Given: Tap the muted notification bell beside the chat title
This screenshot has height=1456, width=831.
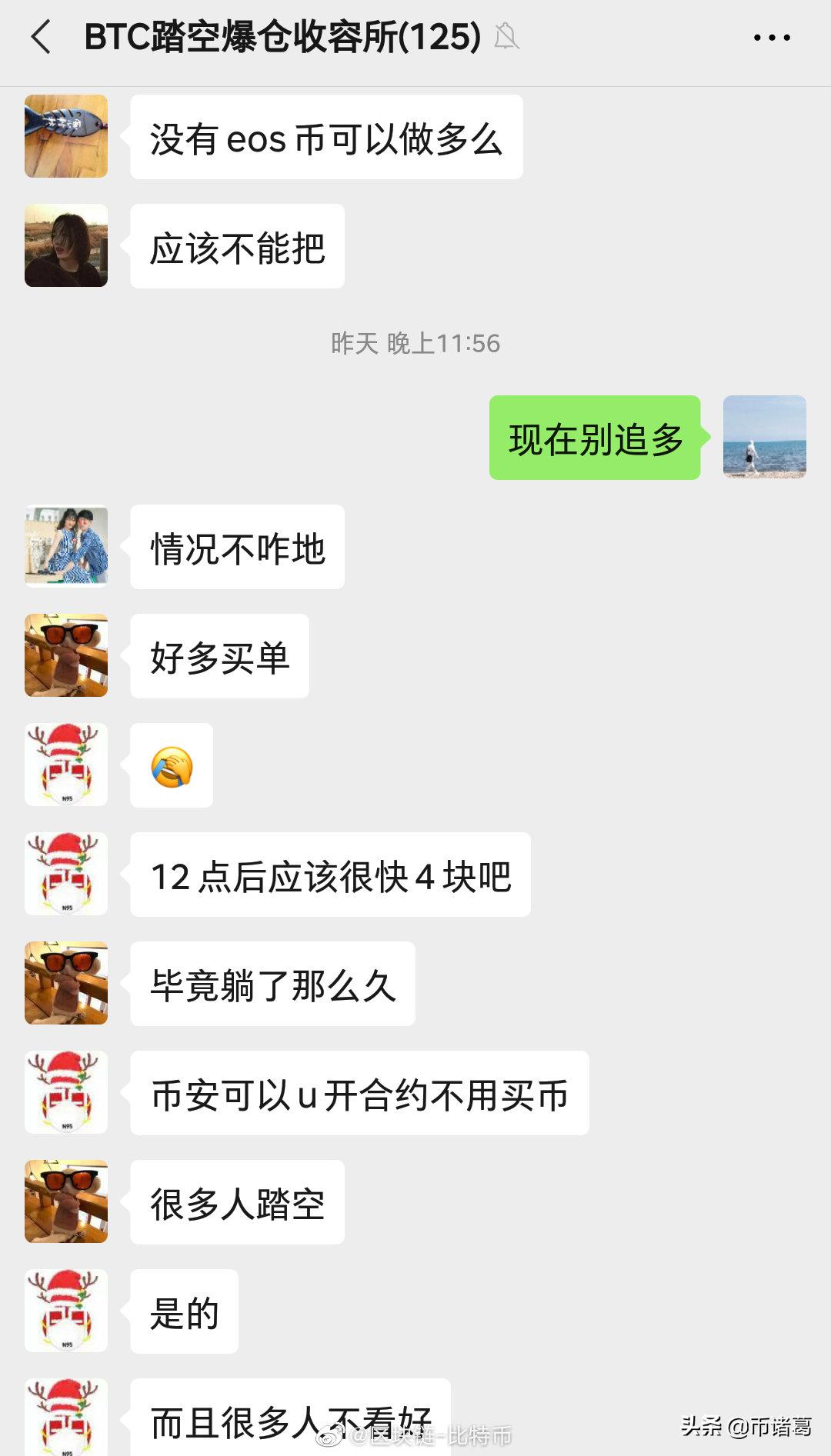Looking at the screenshot, I should click(x=507, y=37).
